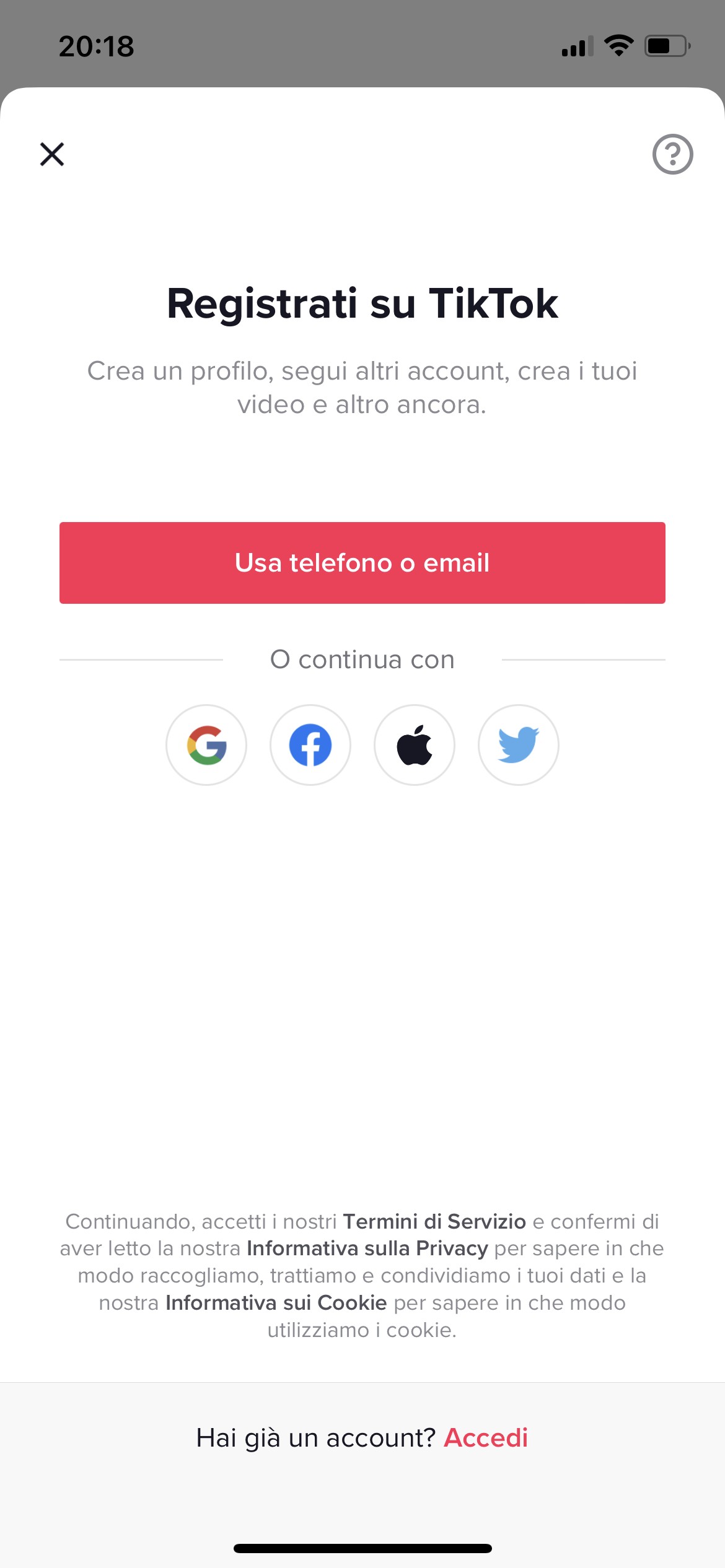The image size is (725, 1568).
Task: Continue with Facebook
Action: pos(310,745)
